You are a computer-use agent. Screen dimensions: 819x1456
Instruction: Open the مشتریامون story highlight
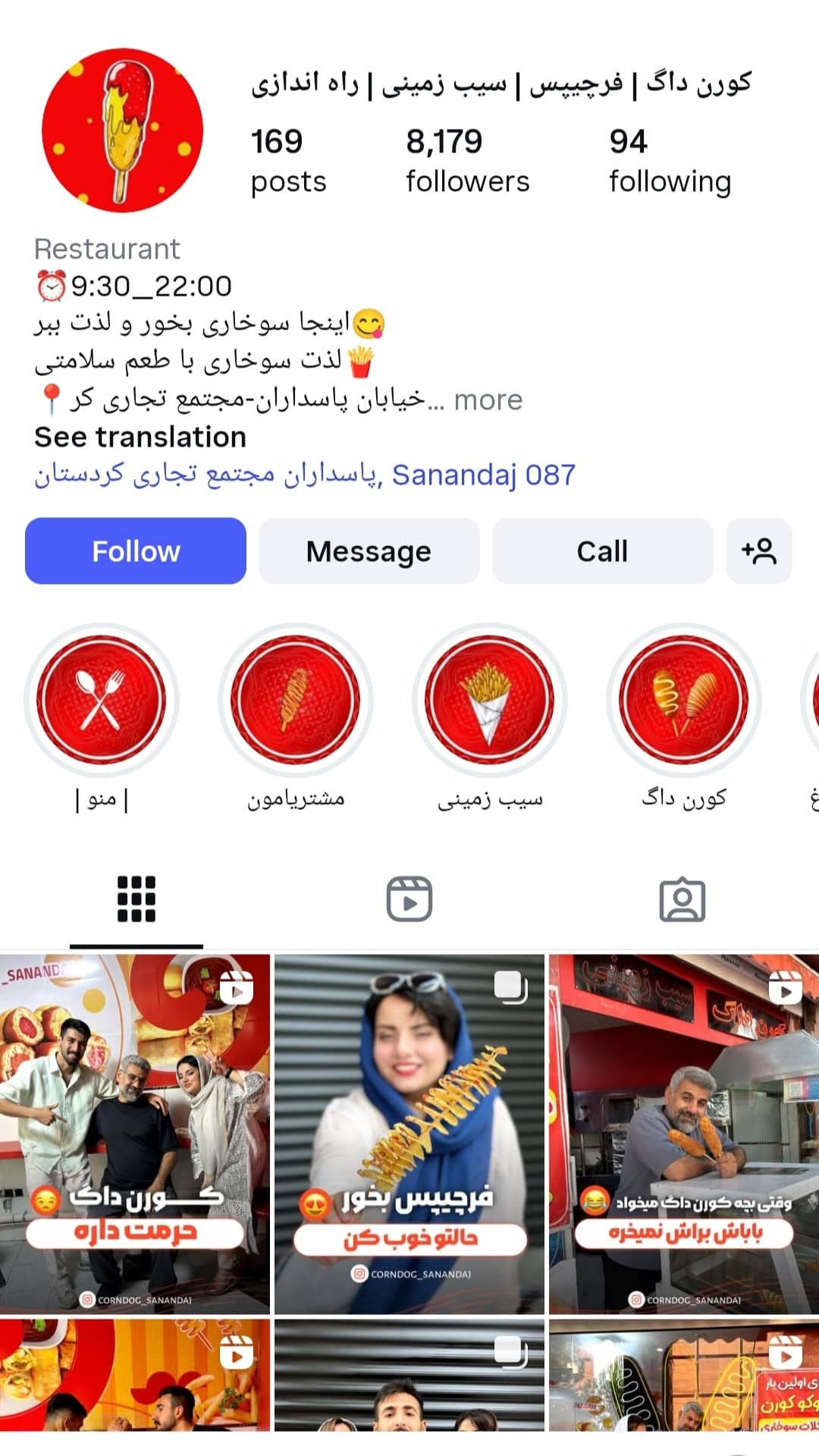(x=296, y=699)
